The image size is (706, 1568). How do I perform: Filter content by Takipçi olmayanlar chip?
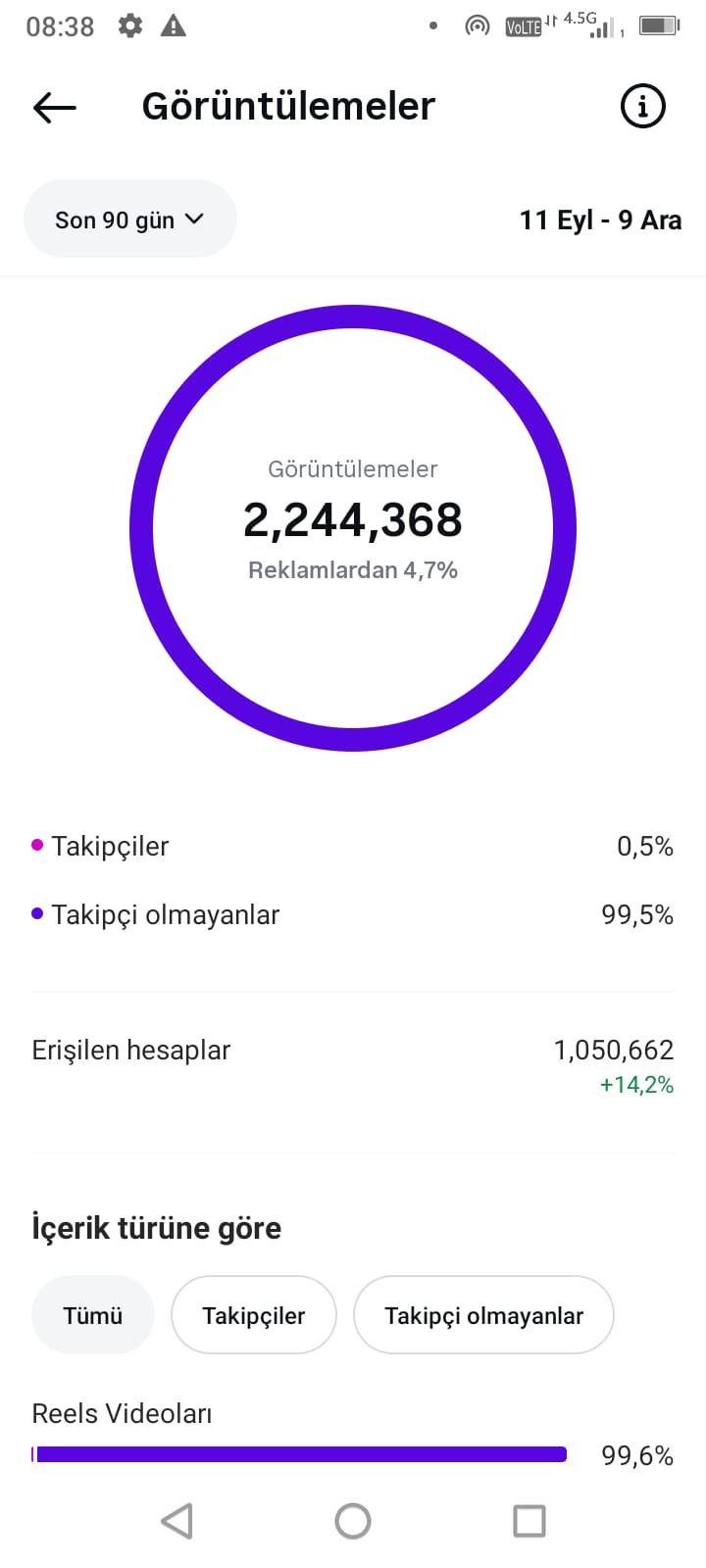(x=483, y=1315)
